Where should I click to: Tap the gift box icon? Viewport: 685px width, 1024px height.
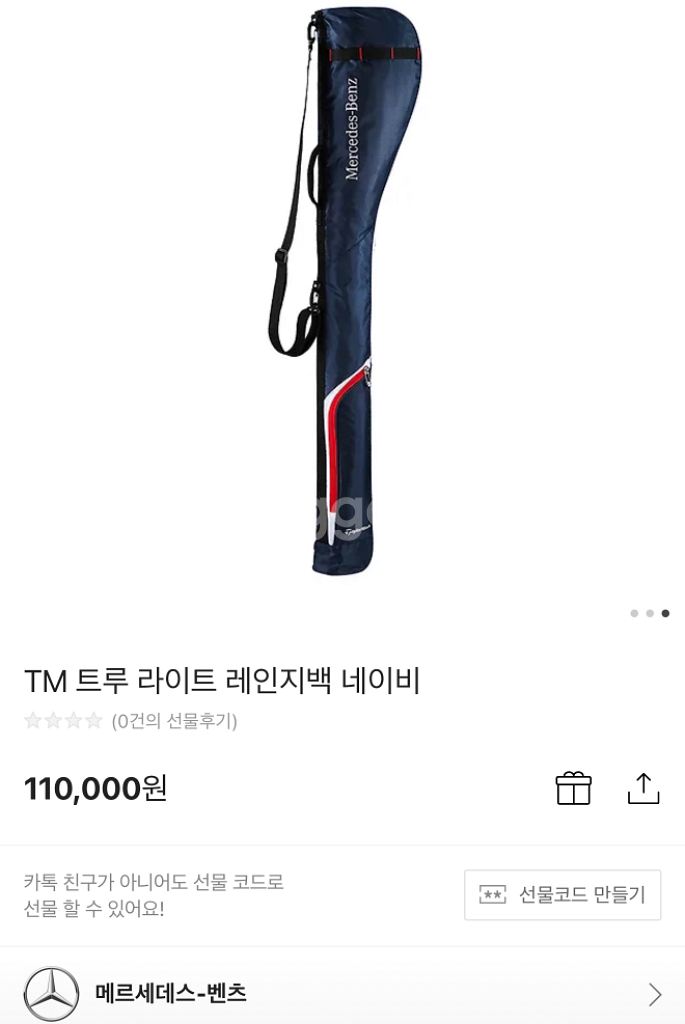click(x=573, y=788)
